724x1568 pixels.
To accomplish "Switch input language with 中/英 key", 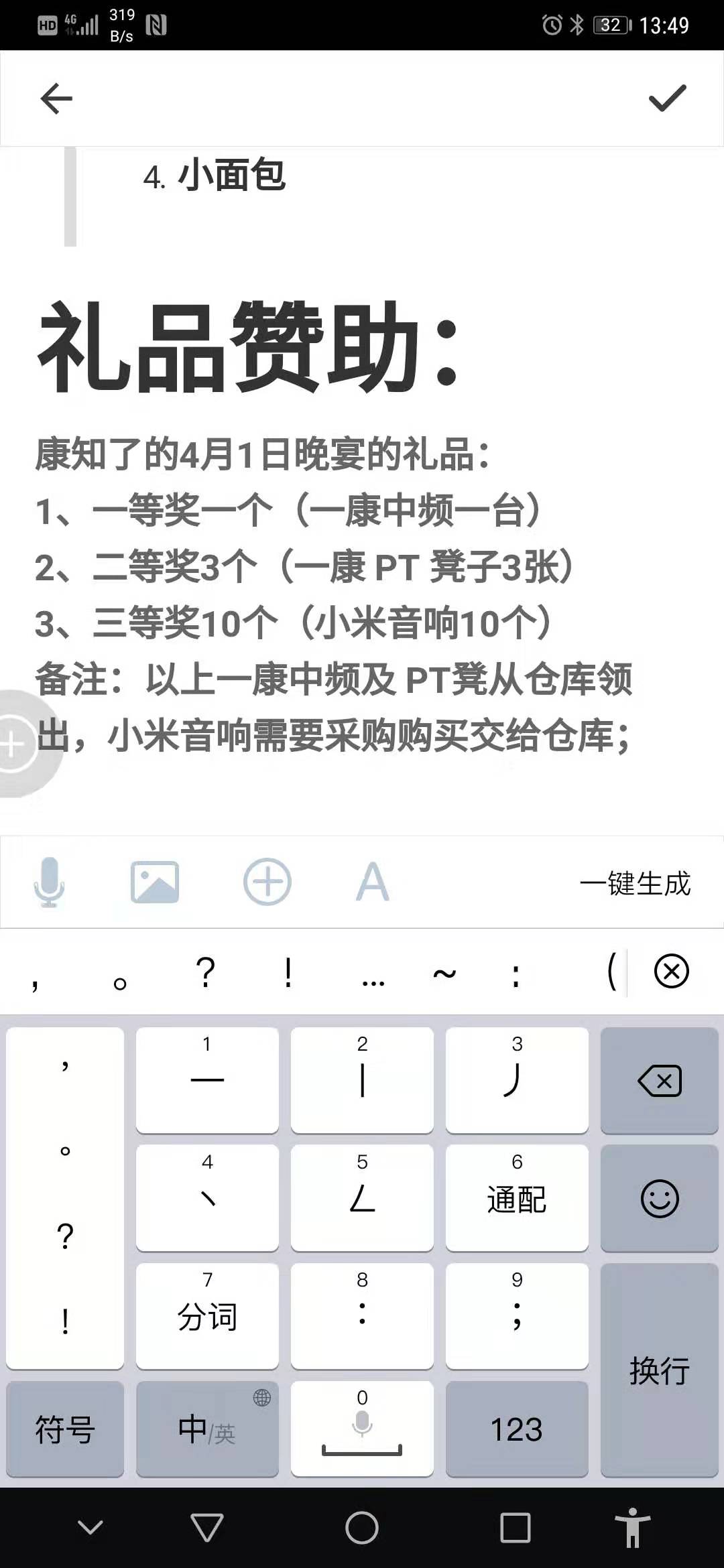I will tap(207, 1429).
